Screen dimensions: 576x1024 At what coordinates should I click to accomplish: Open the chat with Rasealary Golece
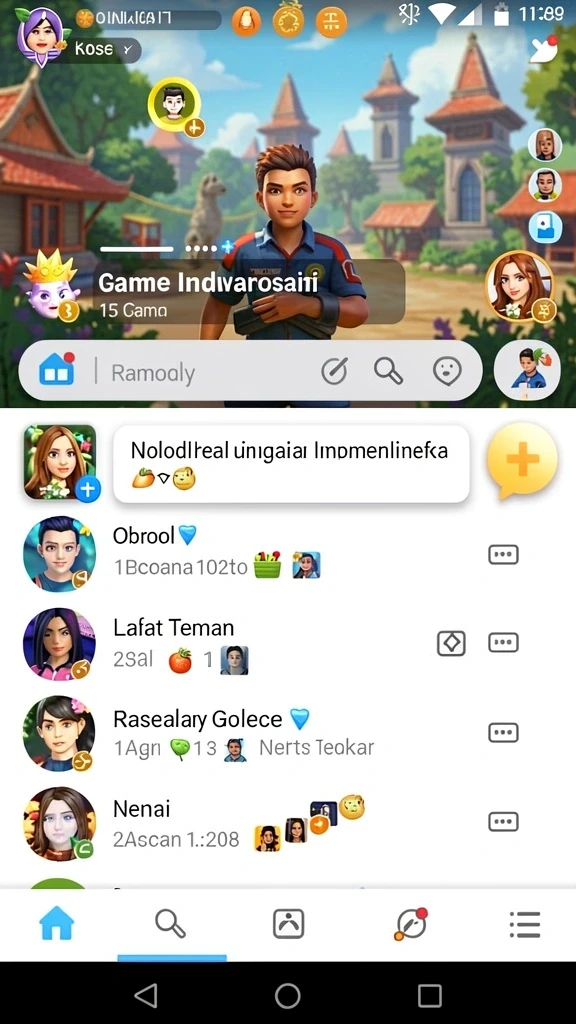288,733
